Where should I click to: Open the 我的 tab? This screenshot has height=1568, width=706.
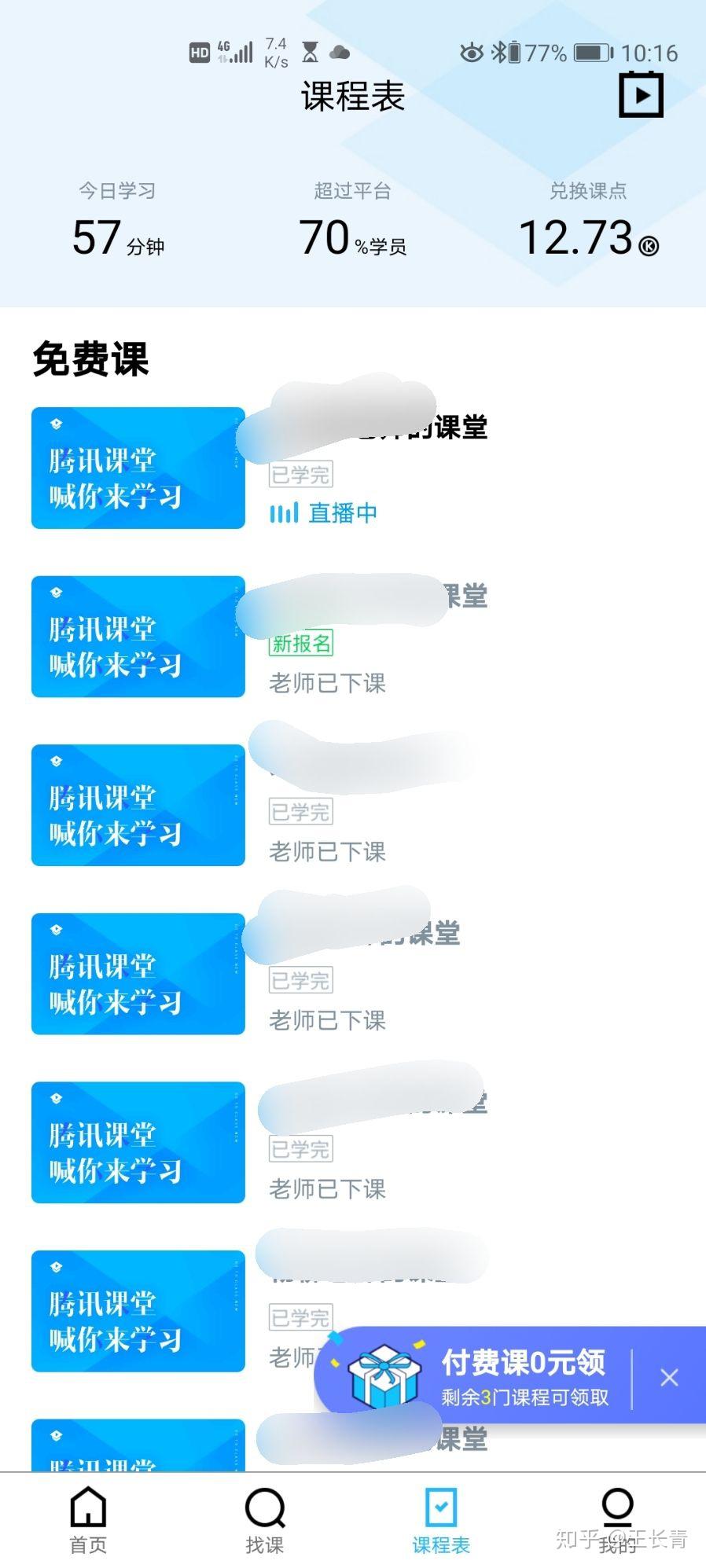click(617, 1519)
